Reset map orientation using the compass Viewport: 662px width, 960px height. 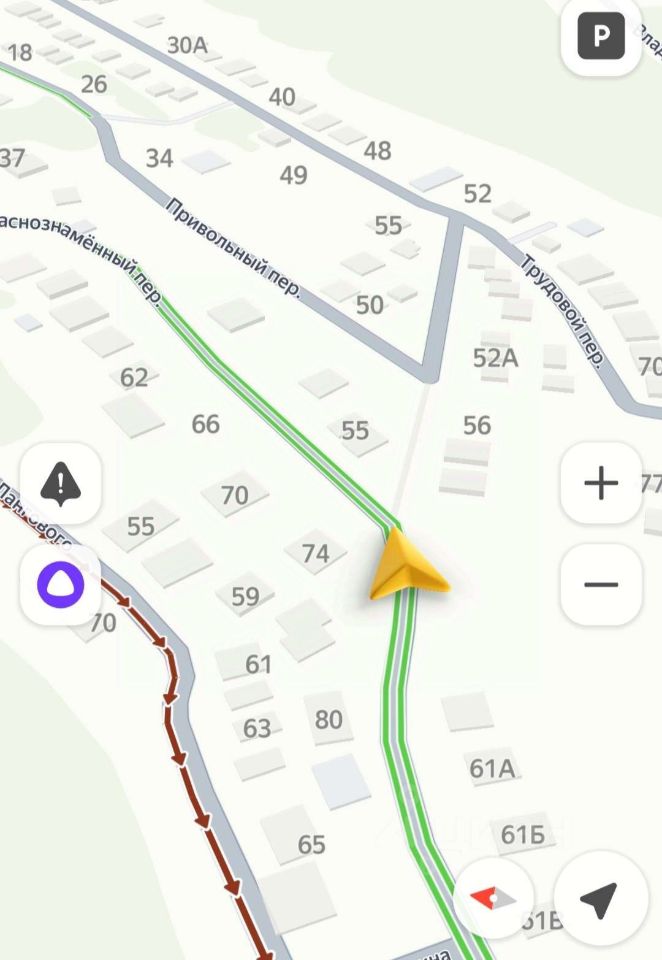click(x=492, y=897)
